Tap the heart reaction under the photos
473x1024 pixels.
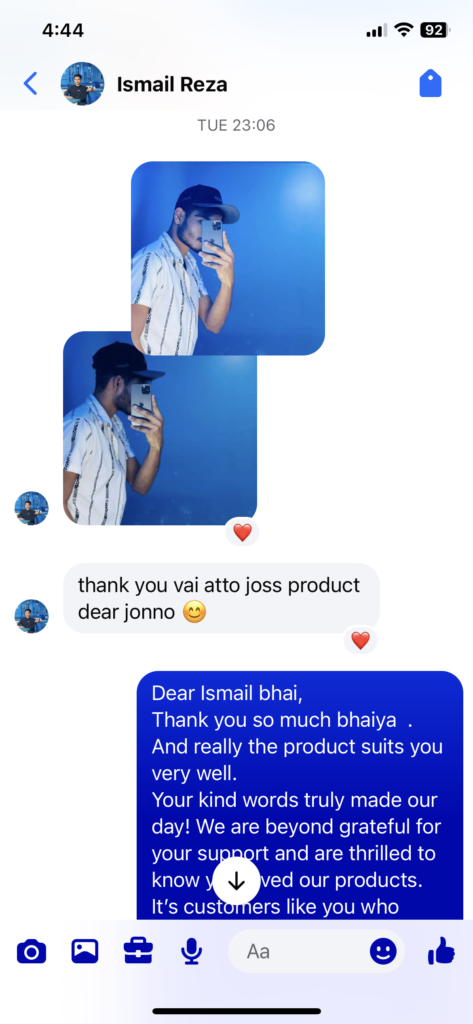(x=242, y=532)
